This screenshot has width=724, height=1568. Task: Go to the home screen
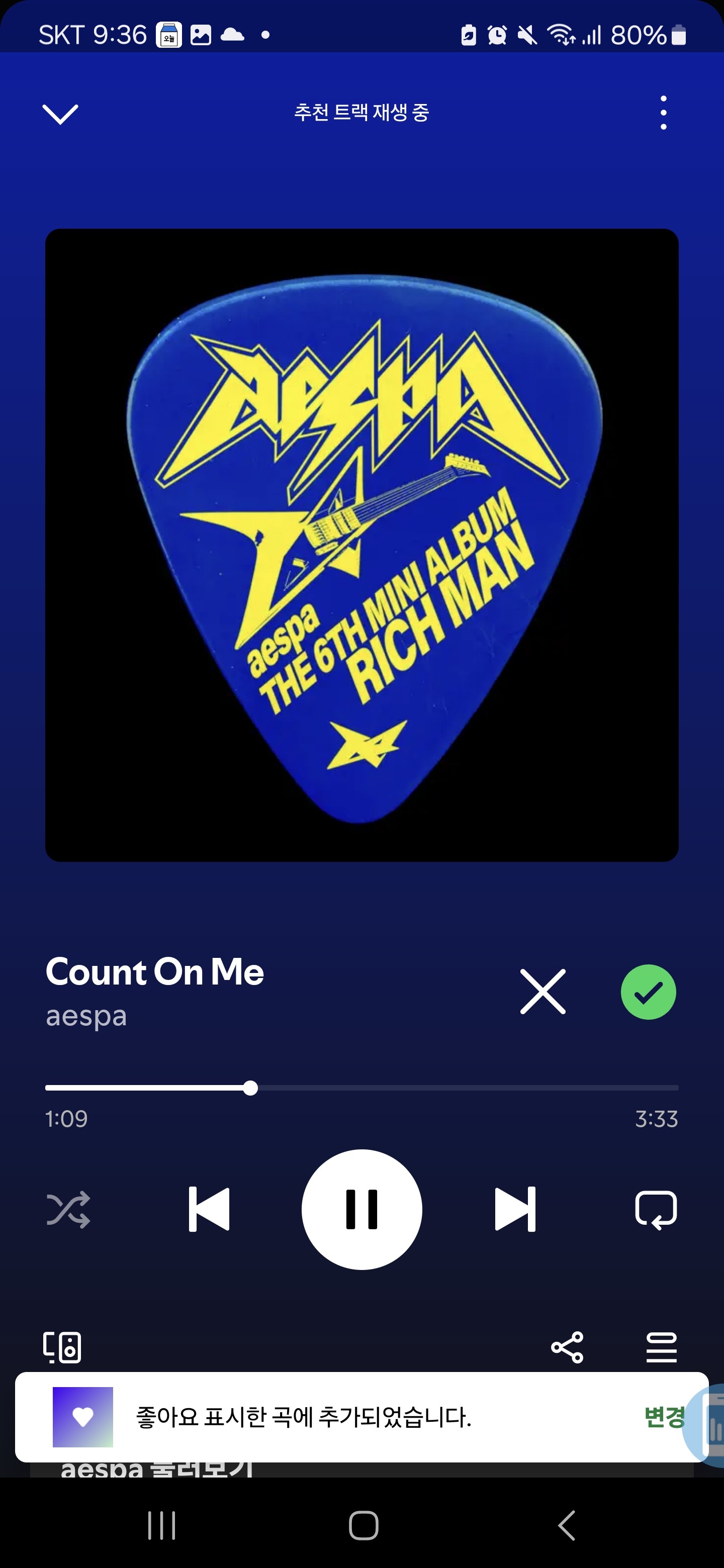364,1525
